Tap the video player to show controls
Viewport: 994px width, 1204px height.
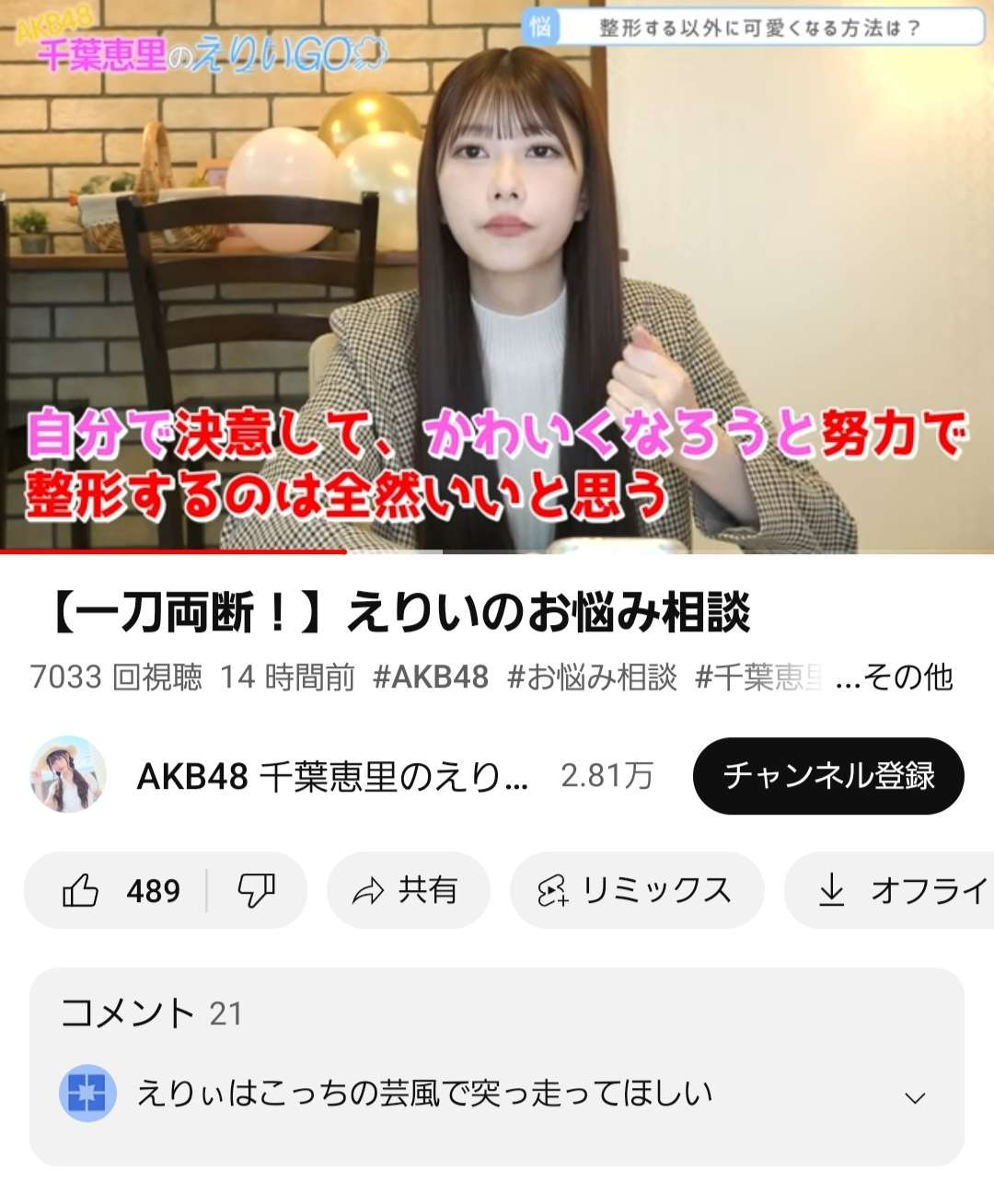click(497, 276)
